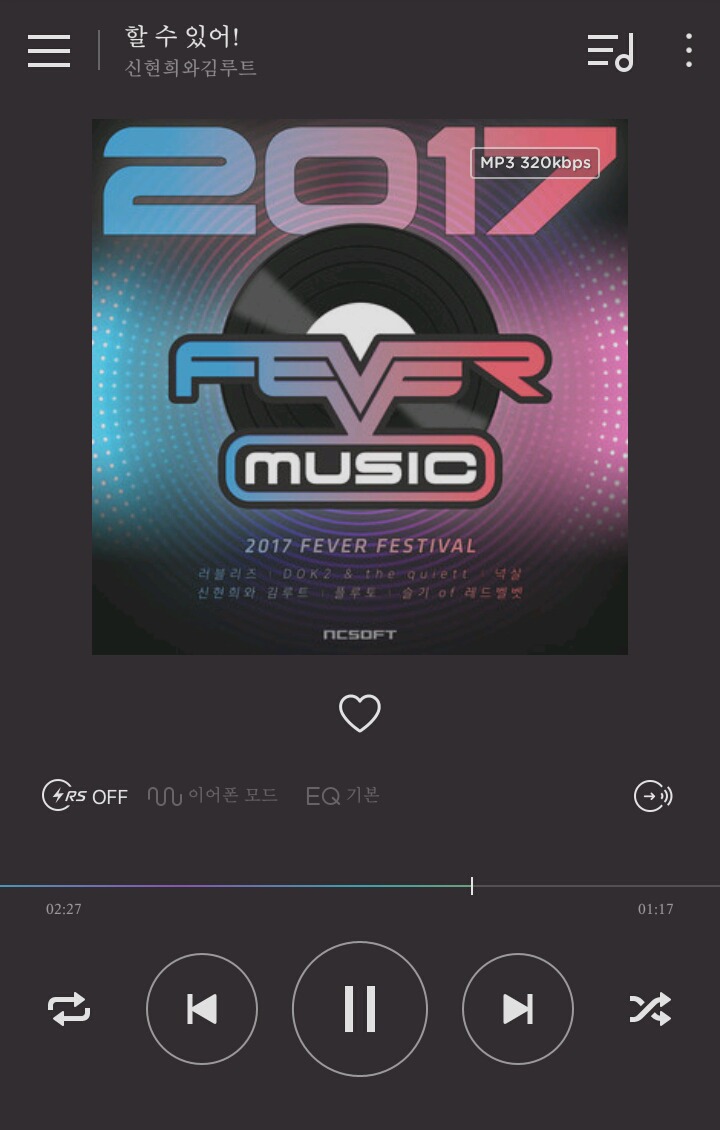Skip to the next track
Viewport: 720px width, 1130px height.
click(x=518, y=1009)
